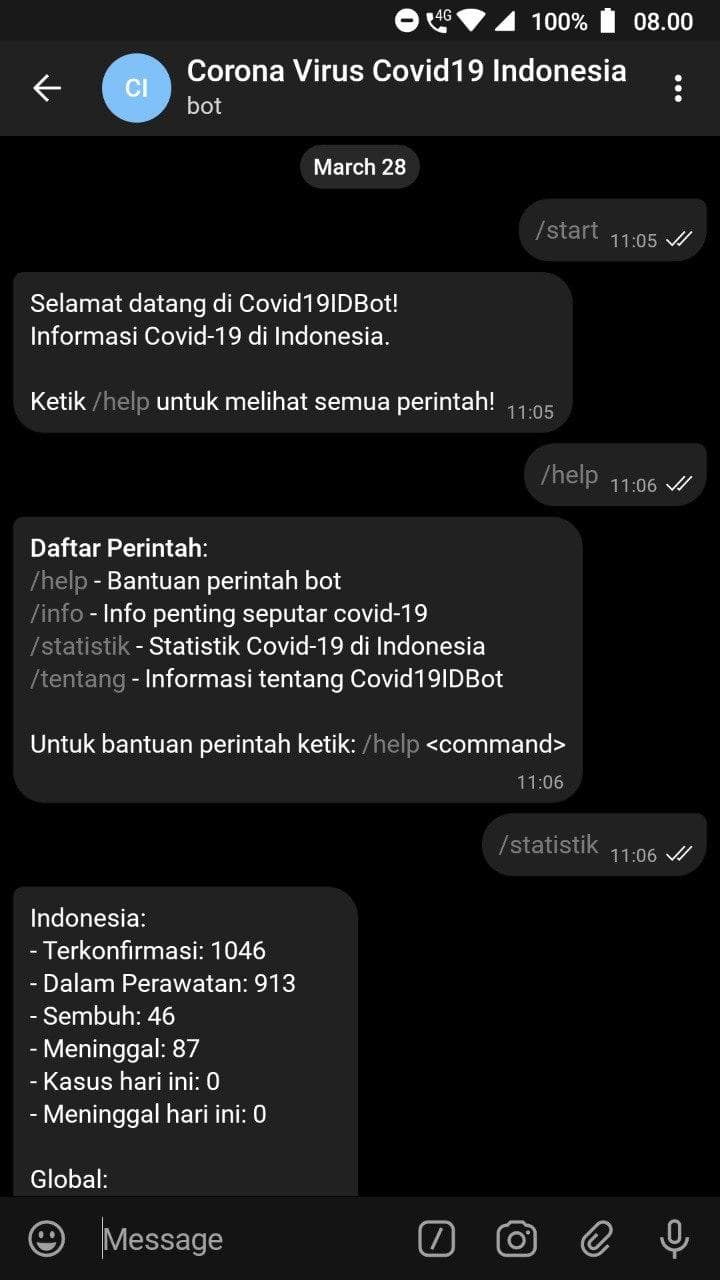Go back to the chat list
The width and height of the screenshot is (720, 1280).
[47, 88]
